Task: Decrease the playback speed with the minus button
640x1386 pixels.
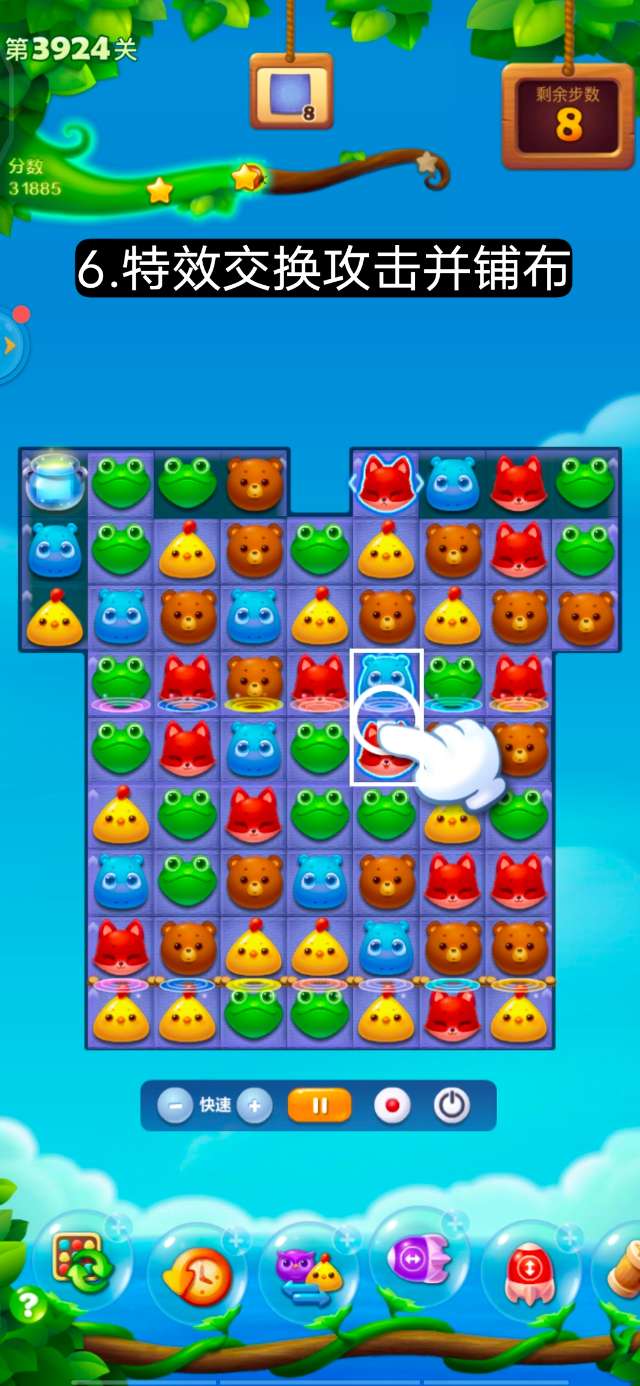Action: point(175,1106)
